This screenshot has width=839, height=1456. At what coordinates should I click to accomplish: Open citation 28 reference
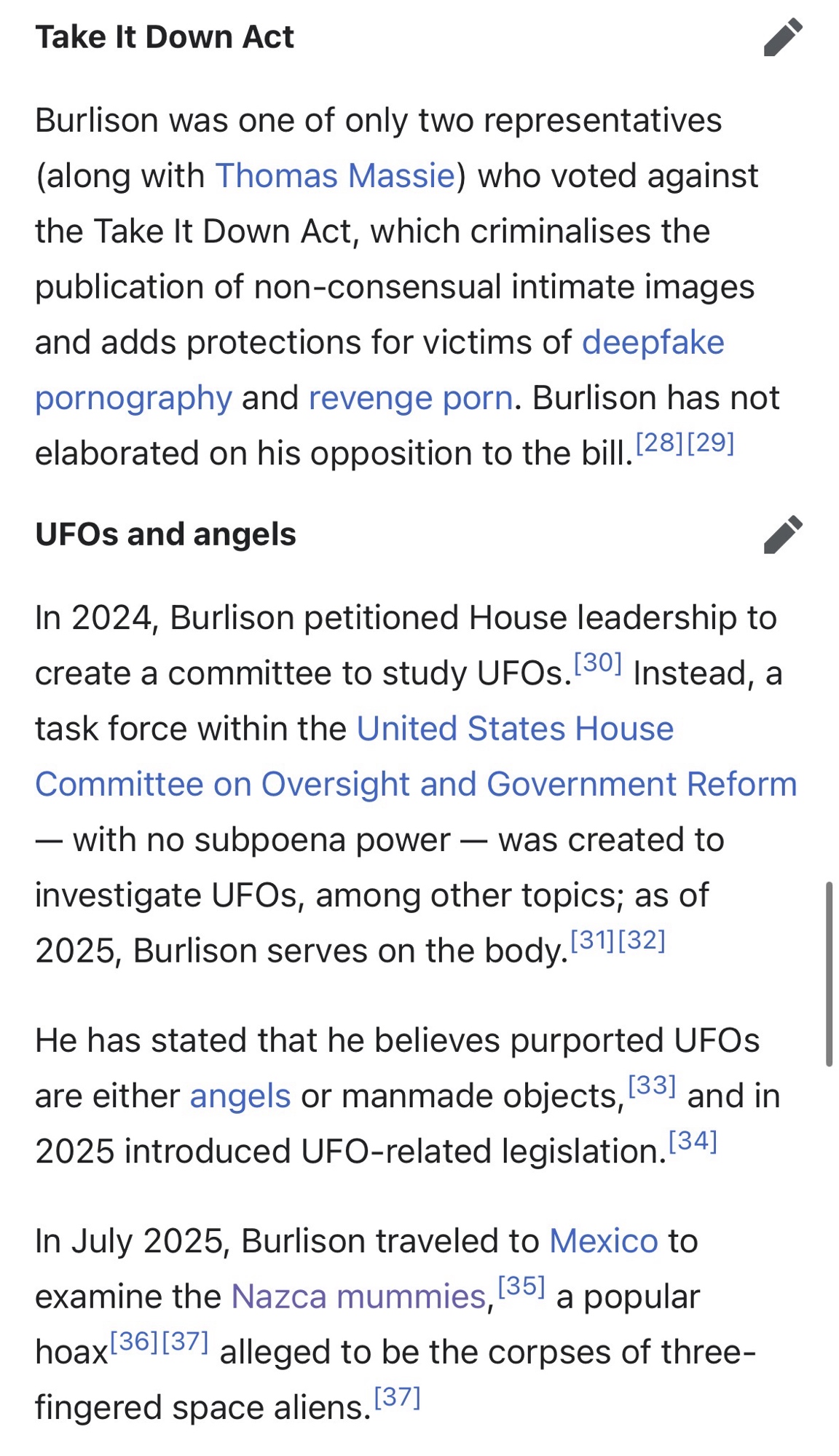point(660,443)
